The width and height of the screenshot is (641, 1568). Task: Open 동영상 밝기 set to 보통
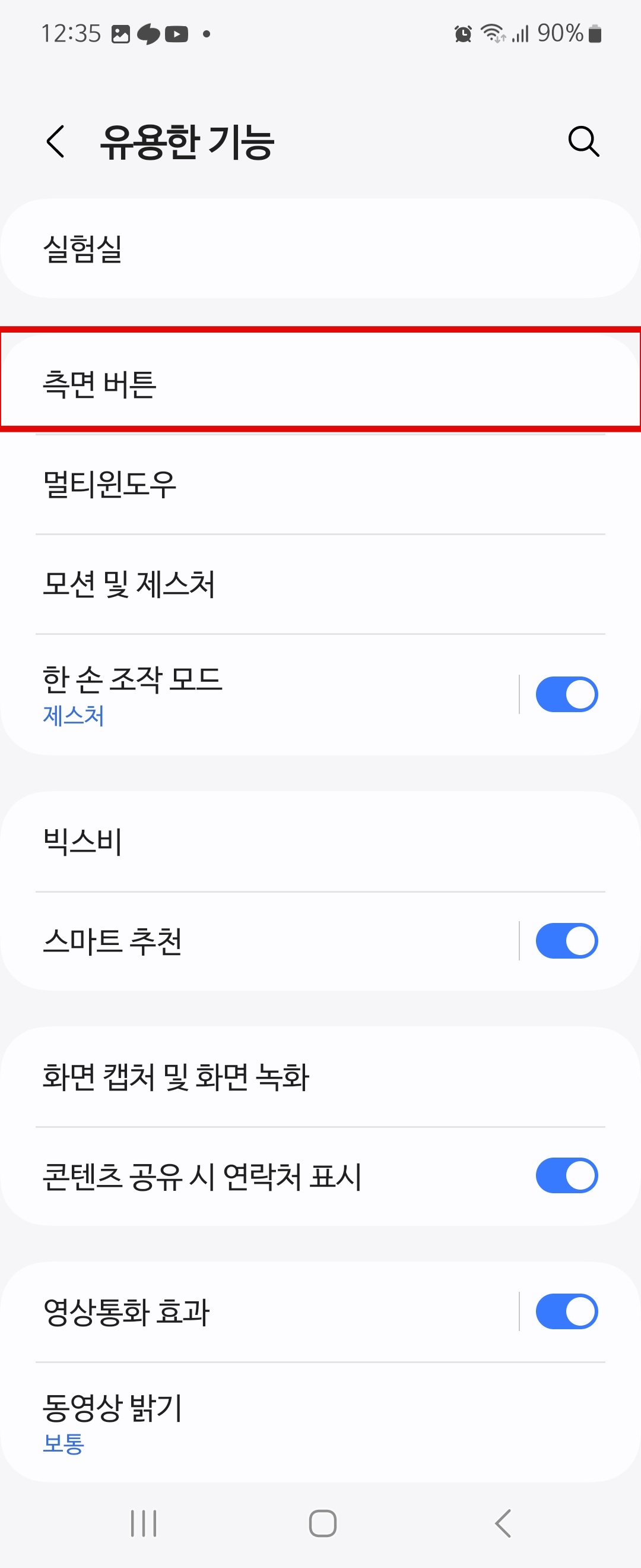pyautogui.click(x=320, y=1418)
